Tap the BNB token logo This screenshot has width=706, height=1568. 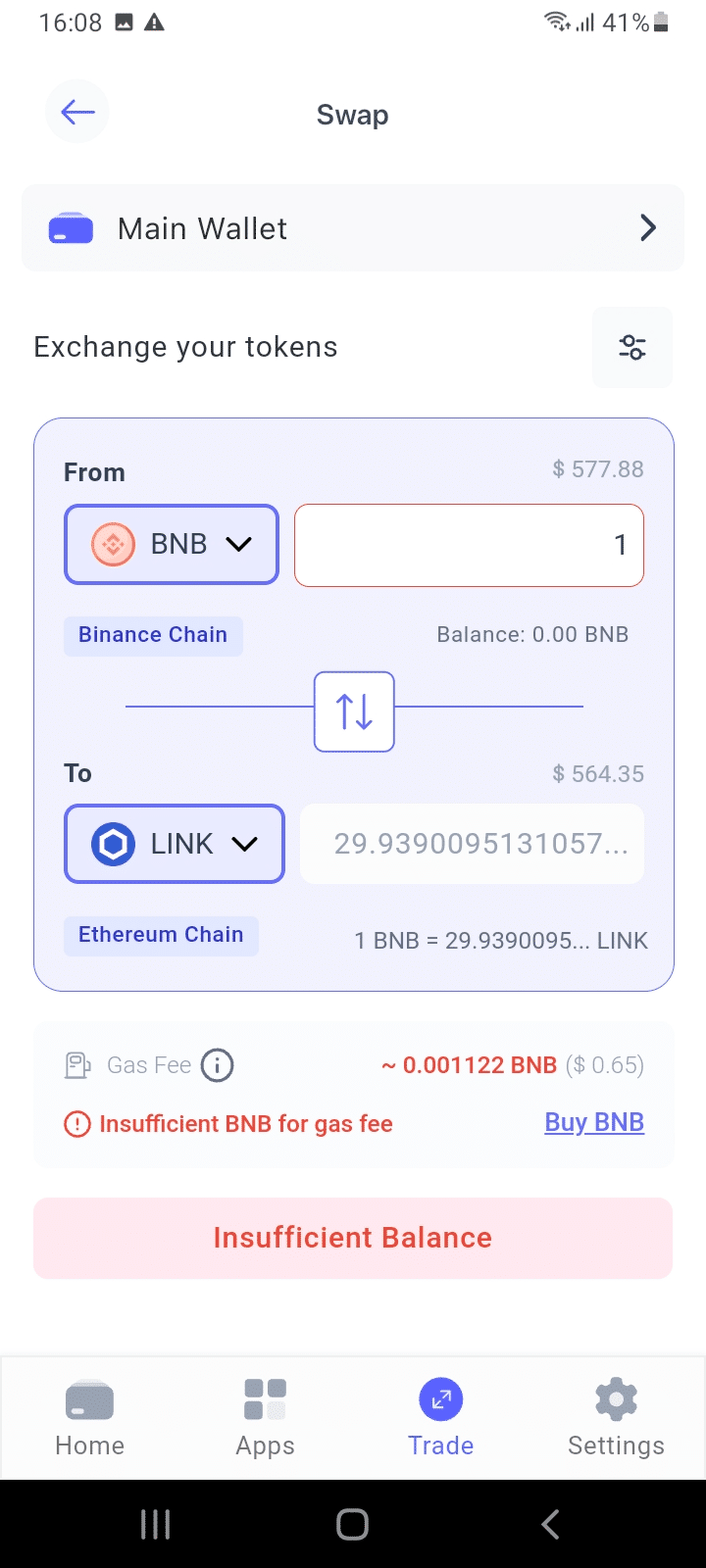113,544
